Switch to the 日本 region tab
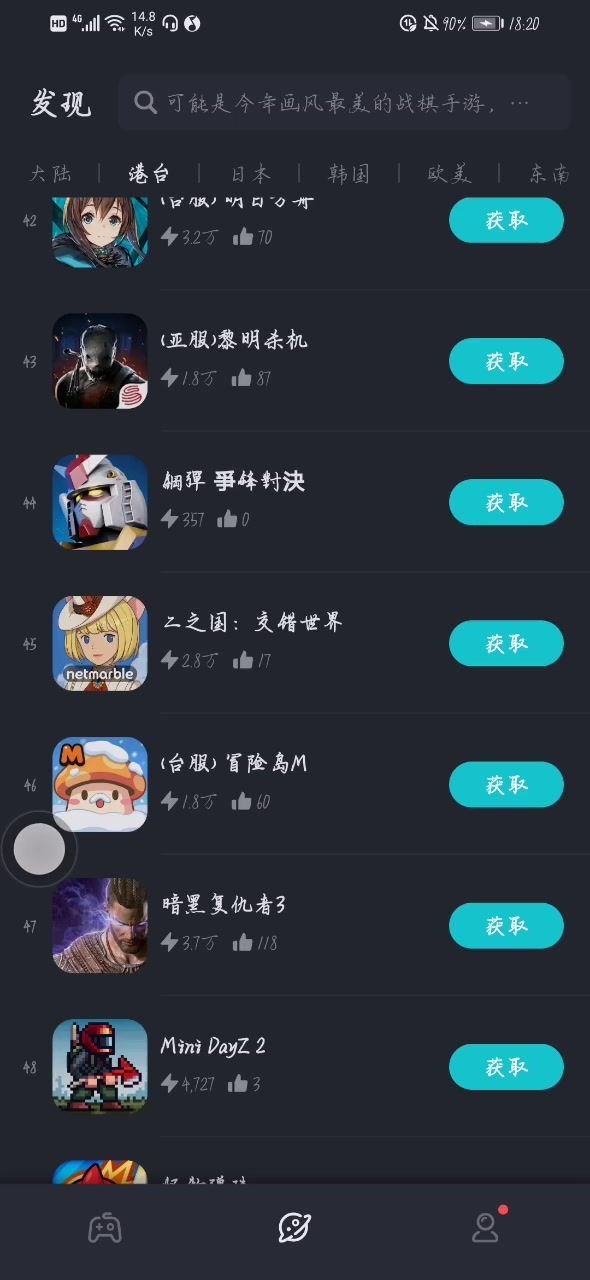This screenshot has width=590, height=1280. coord(250,173)
